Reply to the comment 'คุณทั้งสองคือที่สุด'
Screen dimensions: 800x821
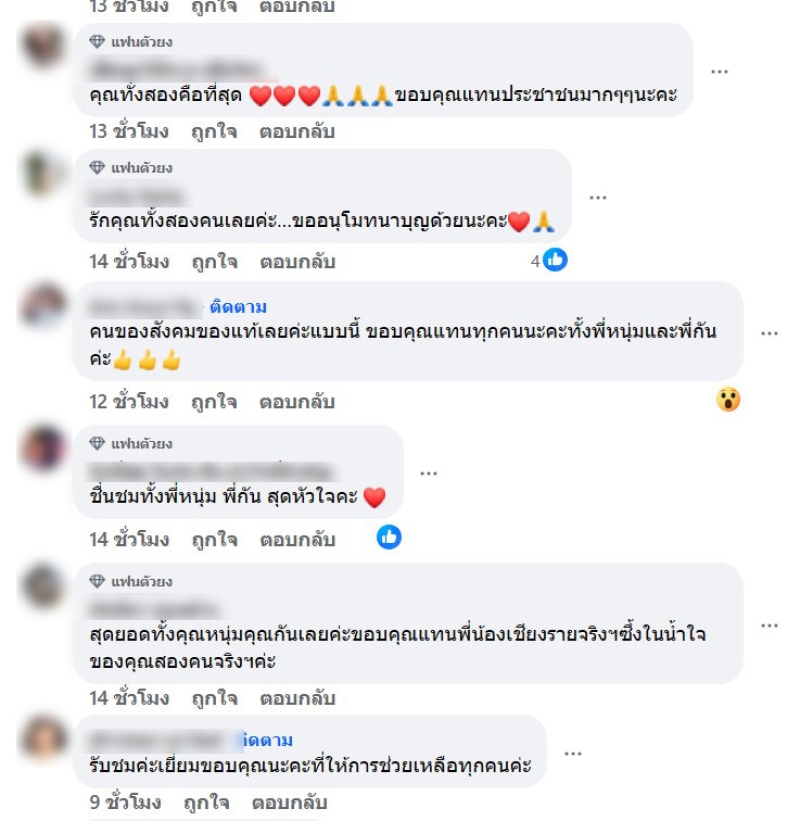297,132
